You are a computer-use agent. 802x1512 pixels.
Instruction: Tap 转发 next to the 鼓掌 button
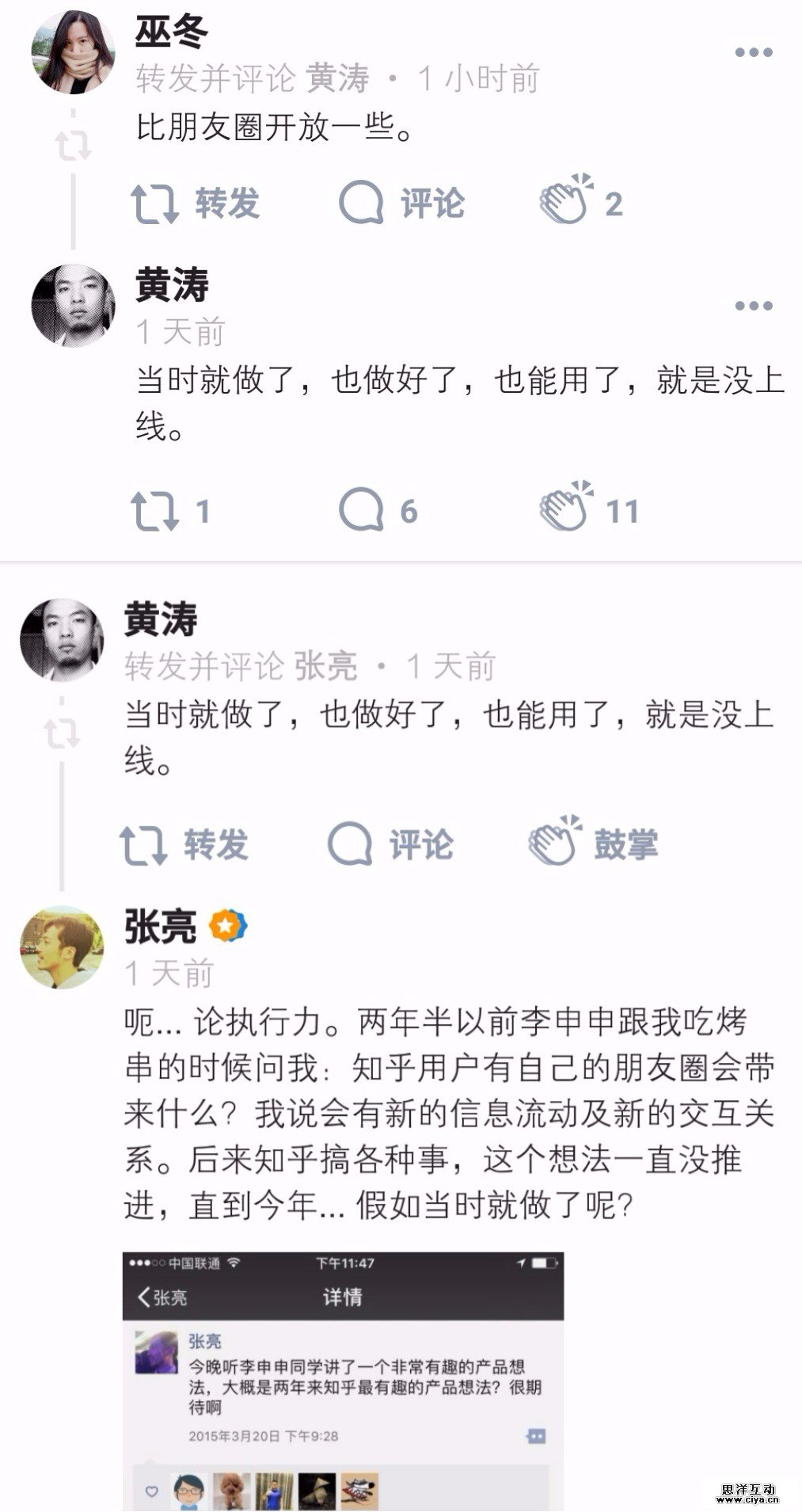coord(184,844)
